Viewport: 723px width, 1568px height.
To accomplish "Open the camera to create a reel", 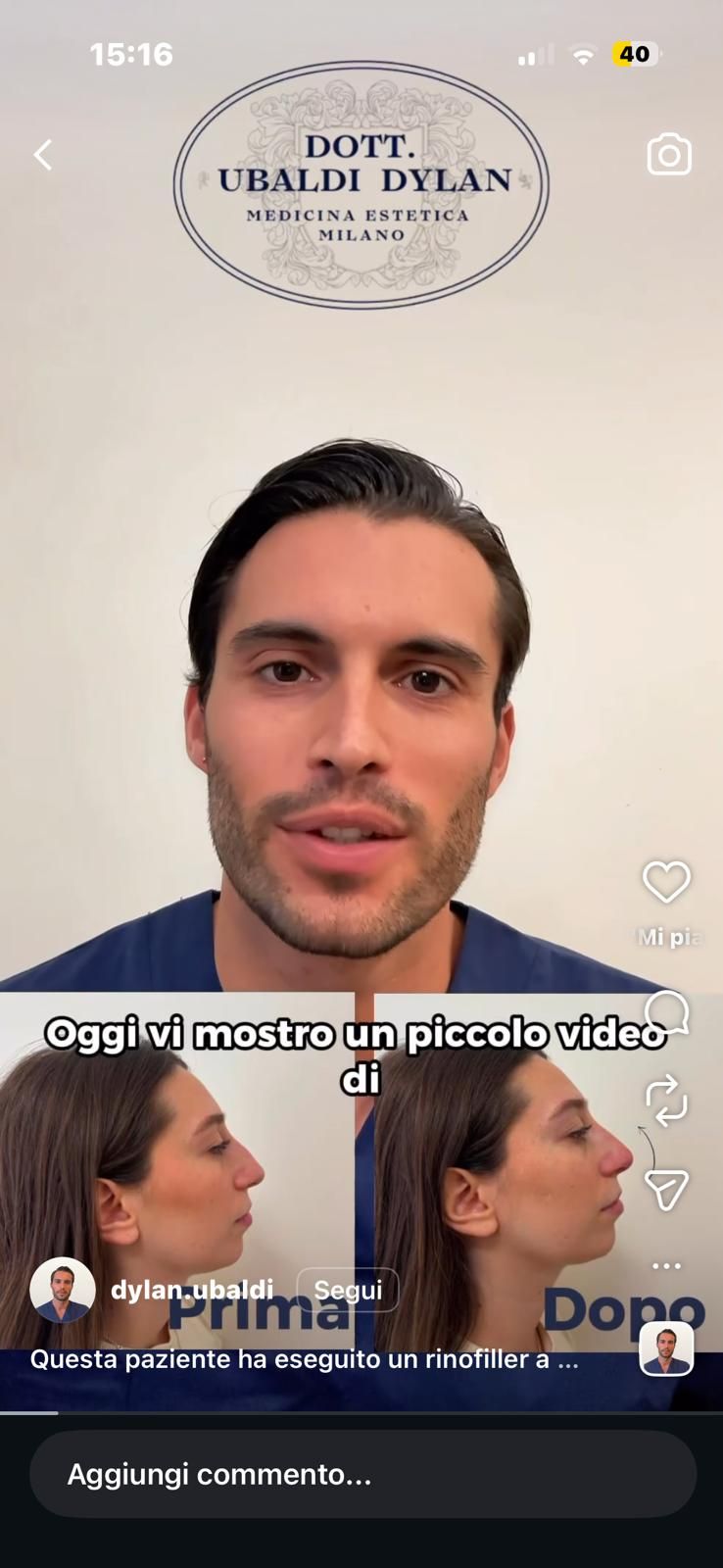I will click(x=669, y=155).
